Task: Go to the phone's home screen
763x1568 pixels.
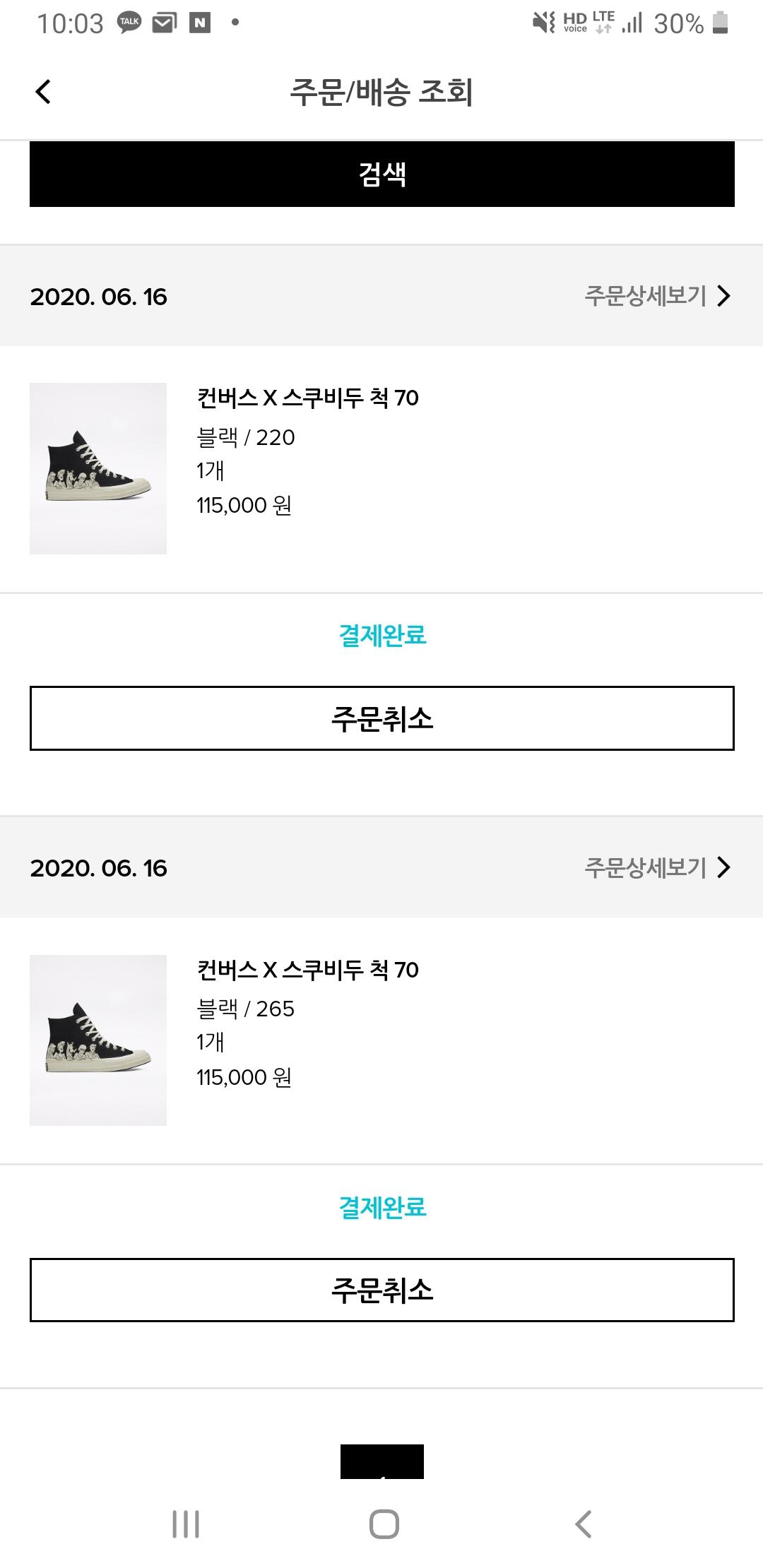Action: pos(384,1524)
